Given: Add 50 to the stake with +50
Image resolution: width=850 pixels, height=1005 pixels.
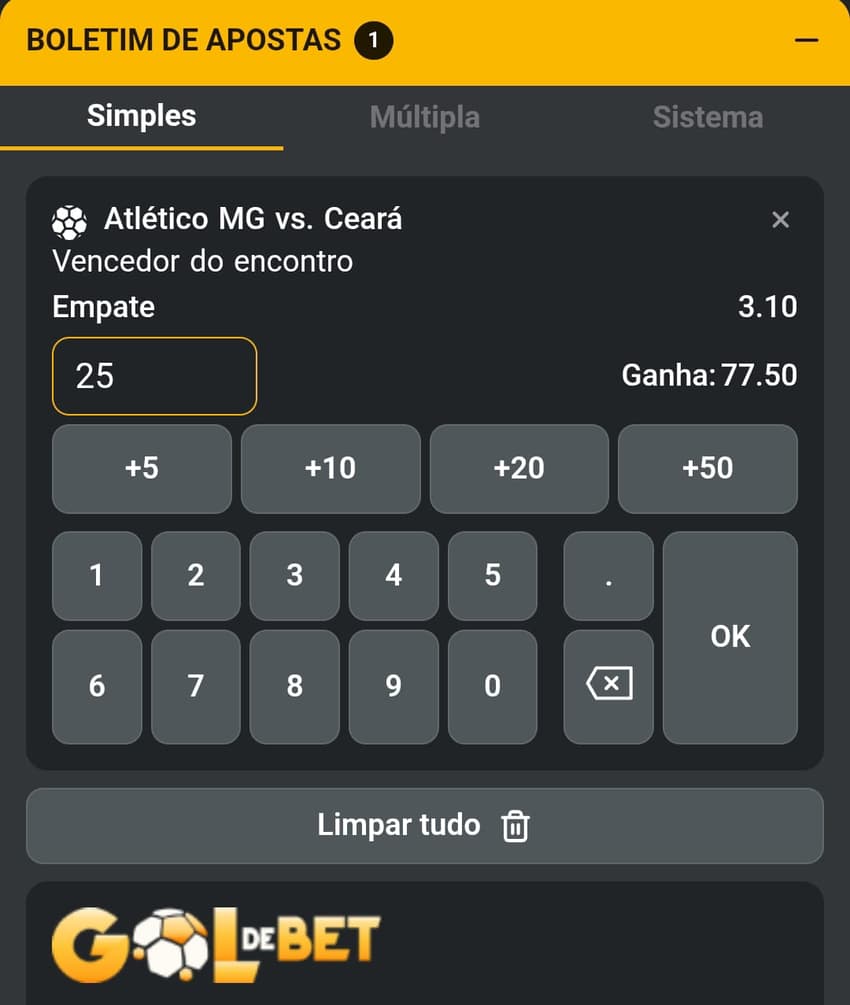Looking at the screenshot, I should [707, 469].
